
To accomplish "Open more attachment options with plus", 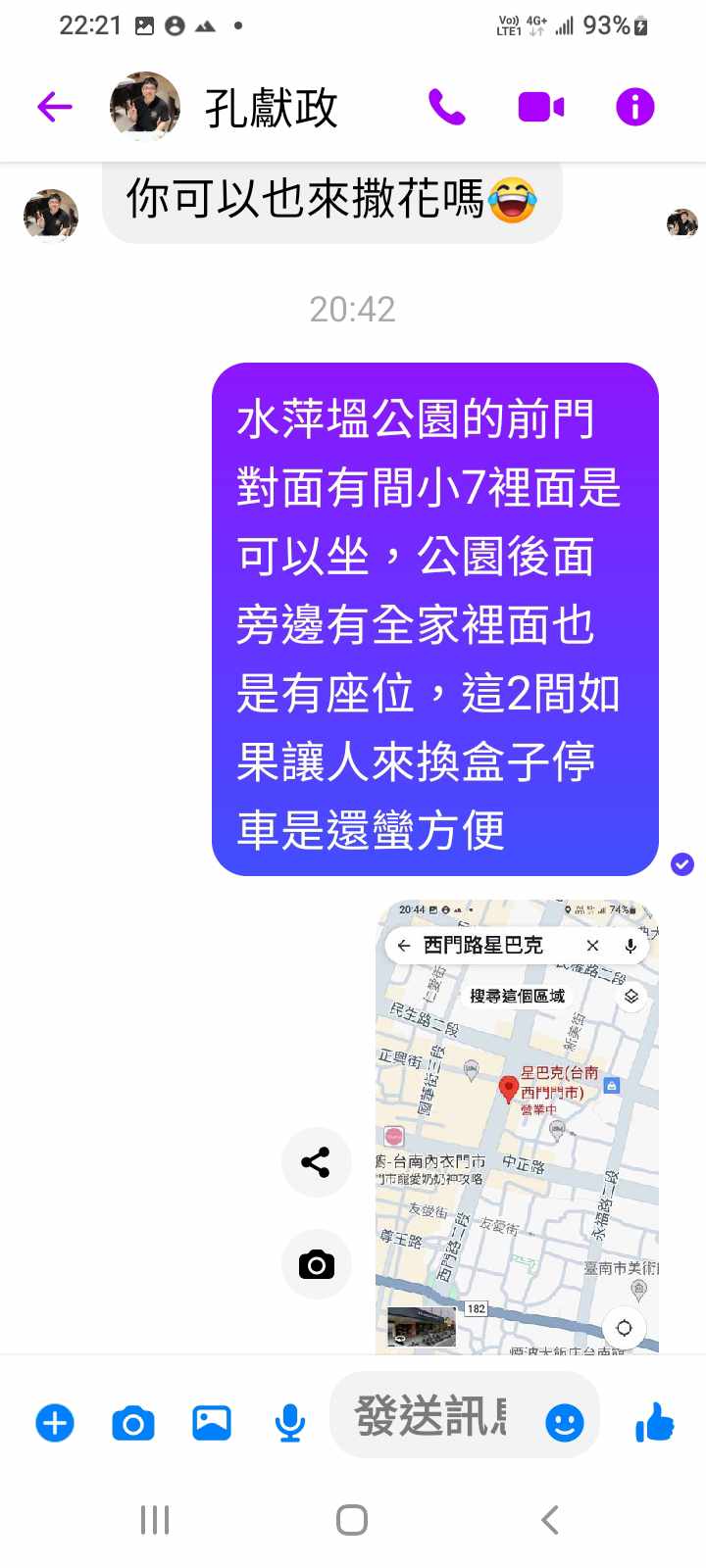I will pyautogui.click(x=55, y=1423).
